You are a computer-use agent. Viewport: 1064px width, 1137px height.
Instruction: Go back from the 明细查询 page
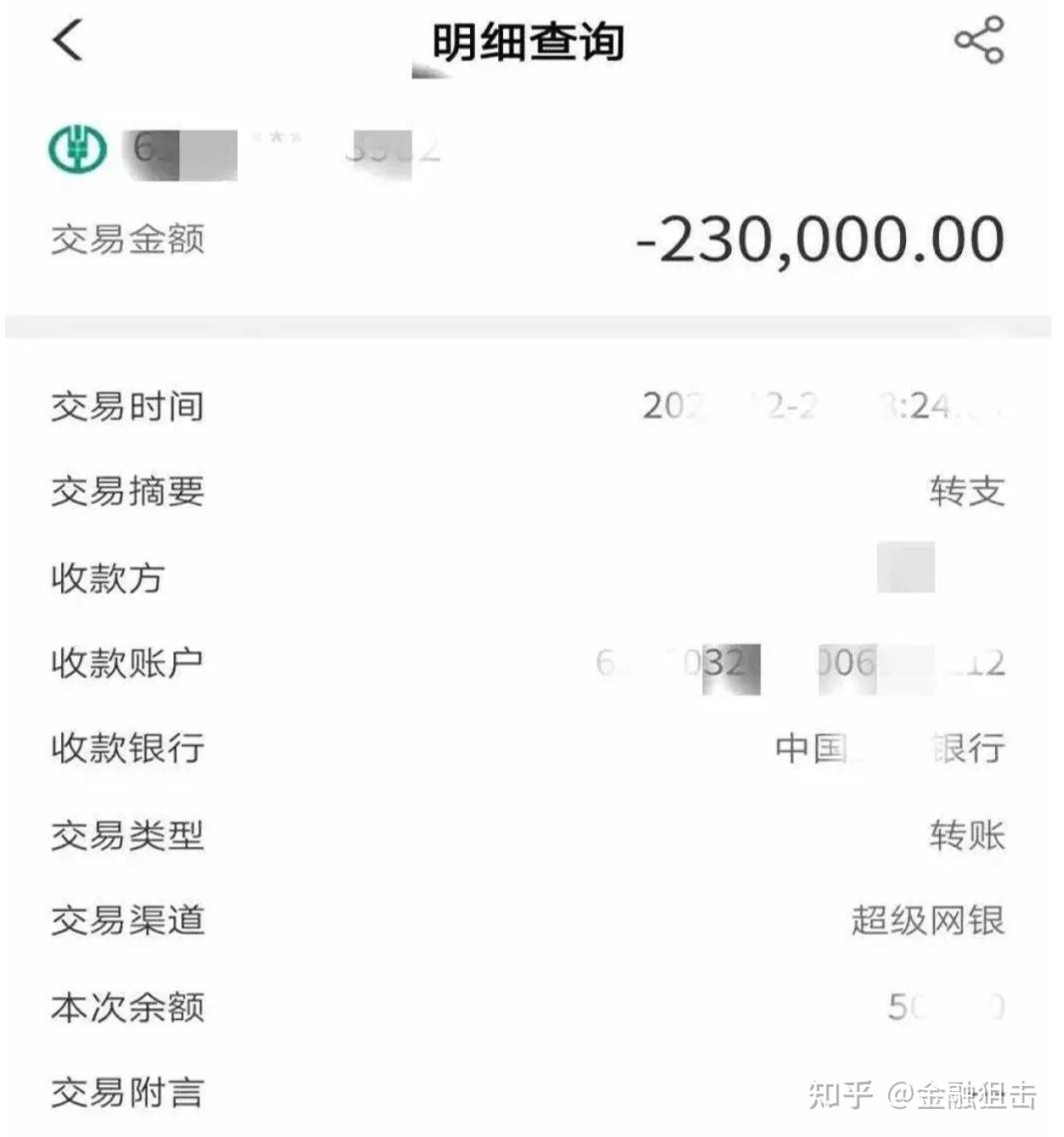(x=68, y=40)
